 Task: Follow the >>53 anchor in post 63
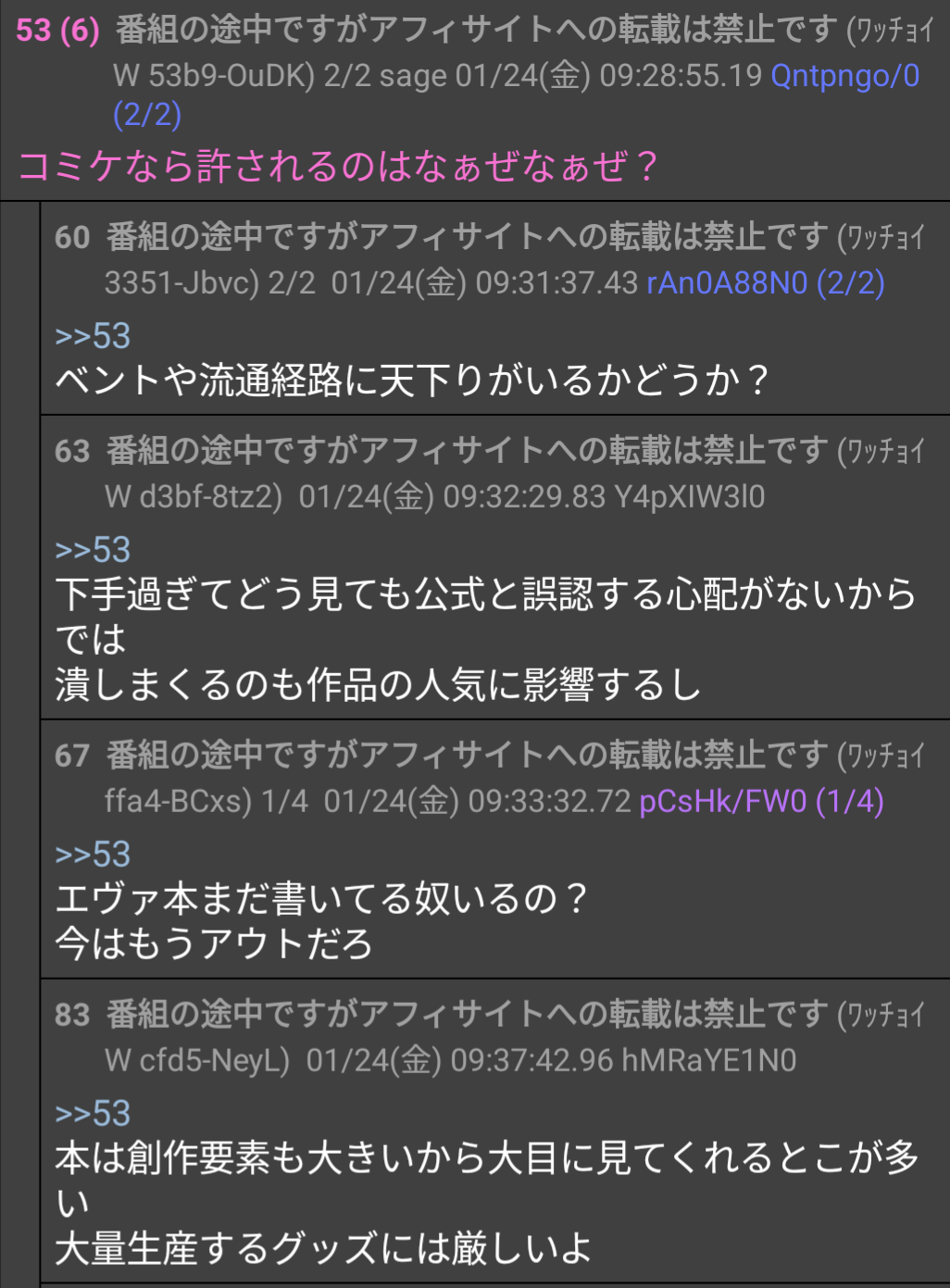pyautogui.click(x=93, y=550)
